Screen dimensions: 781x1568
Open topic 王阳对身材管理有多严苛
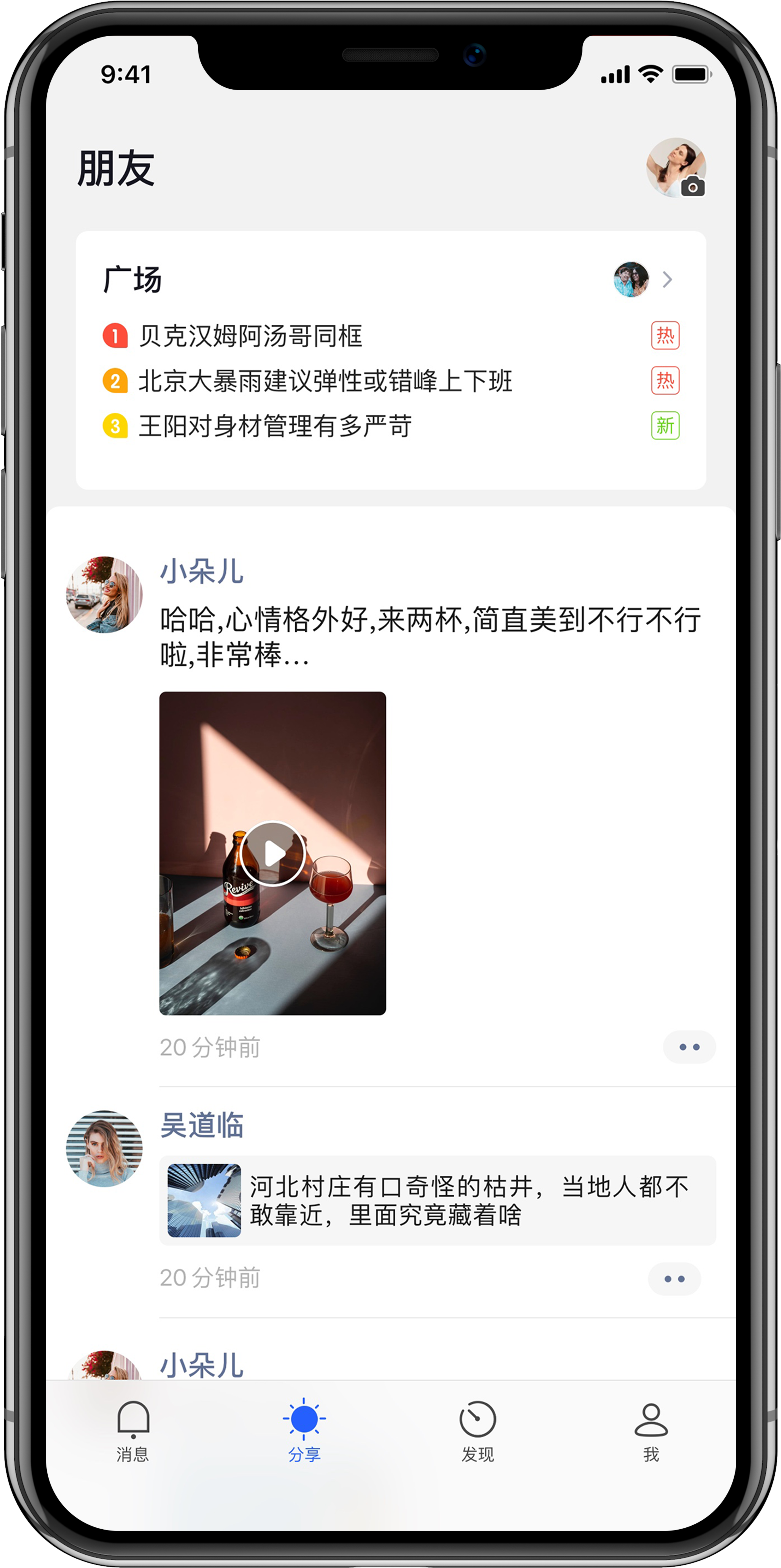275,426
